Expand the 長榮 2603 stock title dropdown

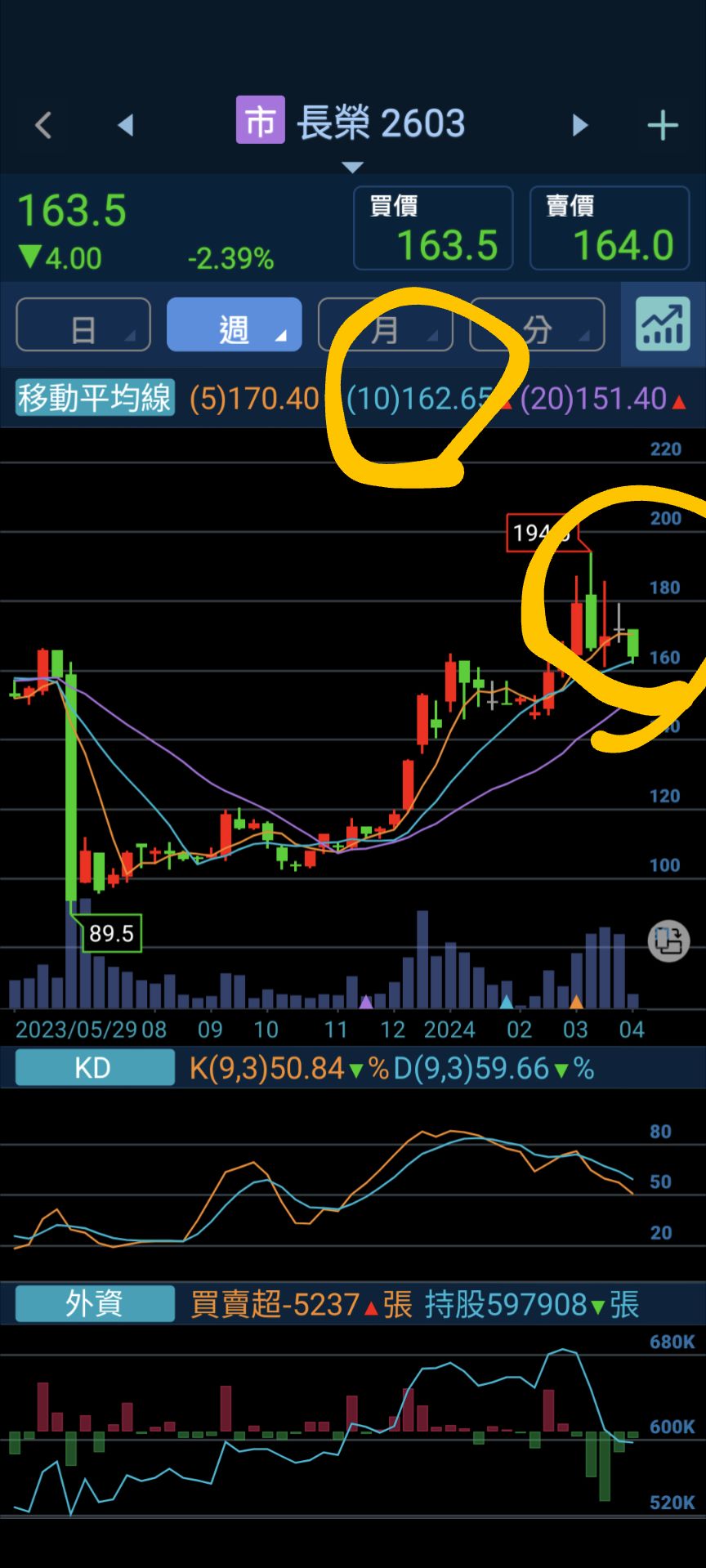coord(352,131)
